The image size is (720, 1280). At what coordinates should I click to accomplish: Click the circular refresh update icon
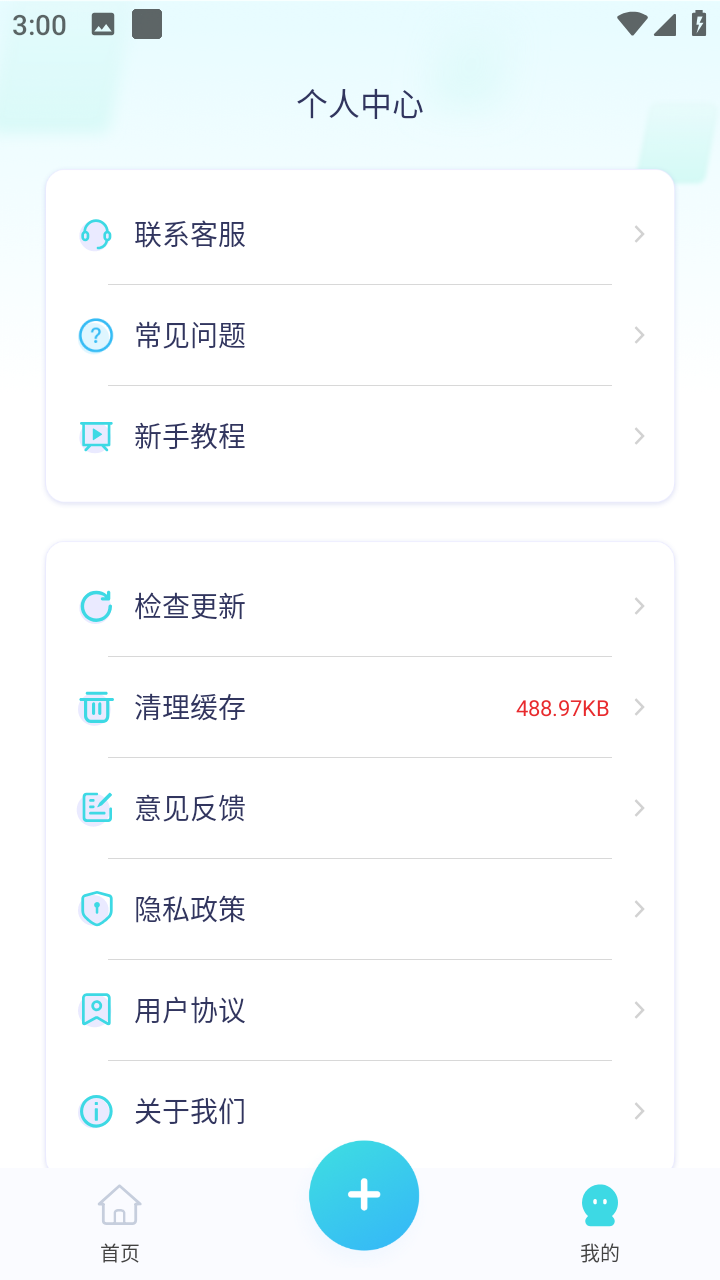tap(95, 606)
